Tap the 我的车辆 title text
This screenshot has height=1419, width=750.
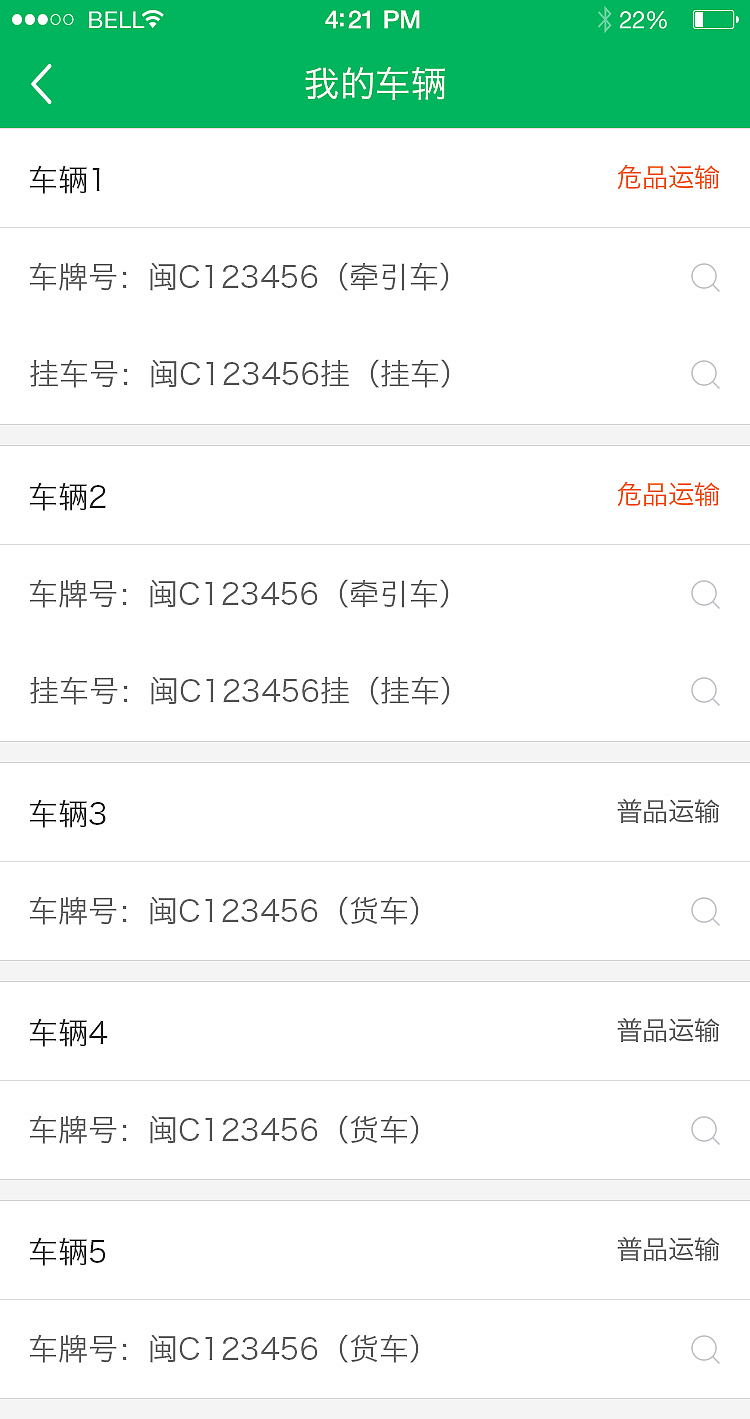tap(375, 84)
